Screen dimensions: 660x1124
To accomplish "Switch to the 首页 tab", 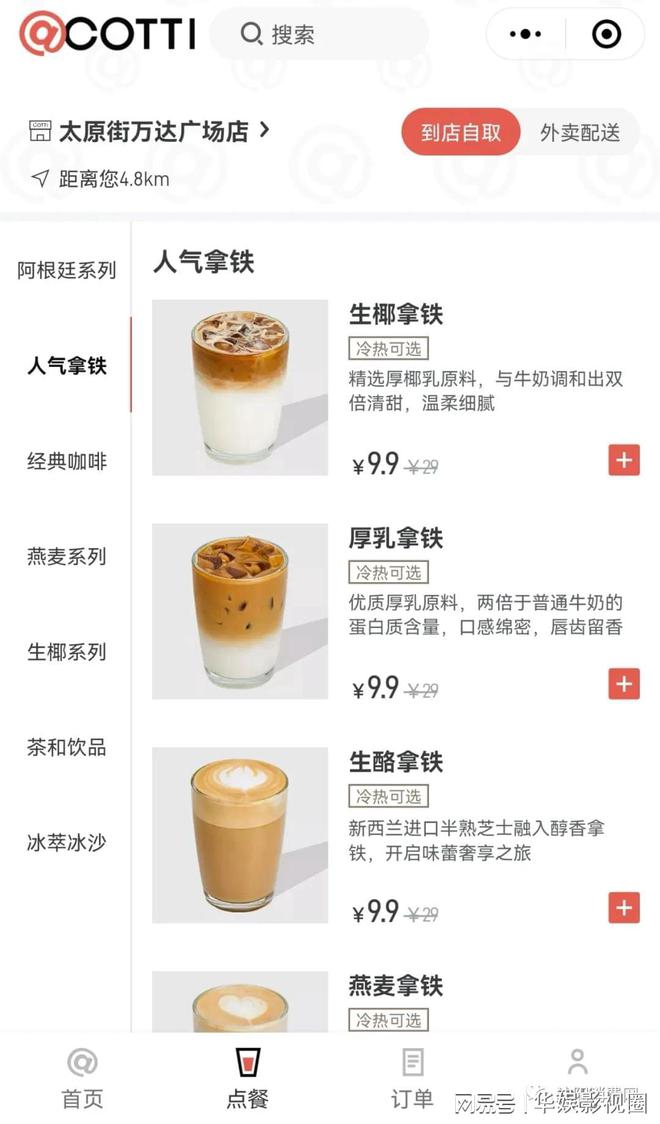I will click(82, 1079).
